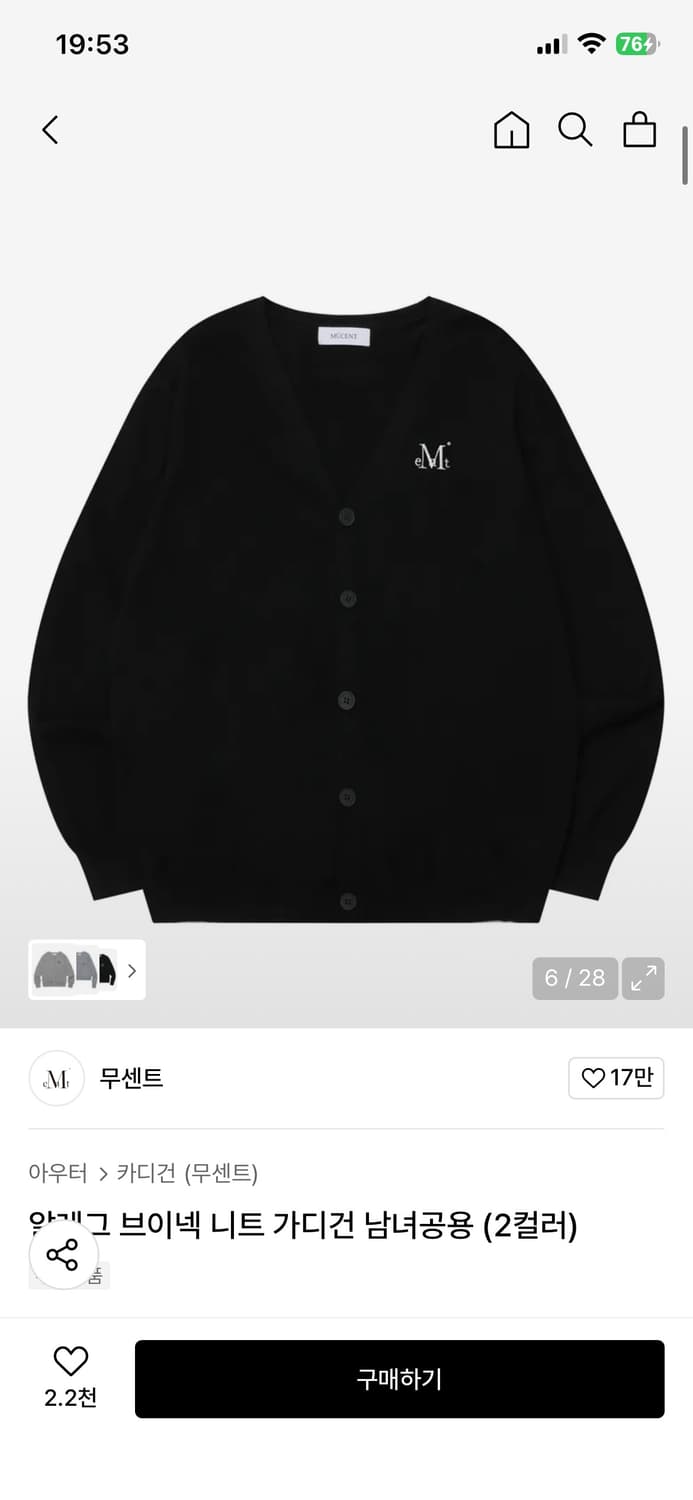Like the 무센트 brand with 17만 heart
Screen dimensions: 693x1500
(x=616, y=1078)
